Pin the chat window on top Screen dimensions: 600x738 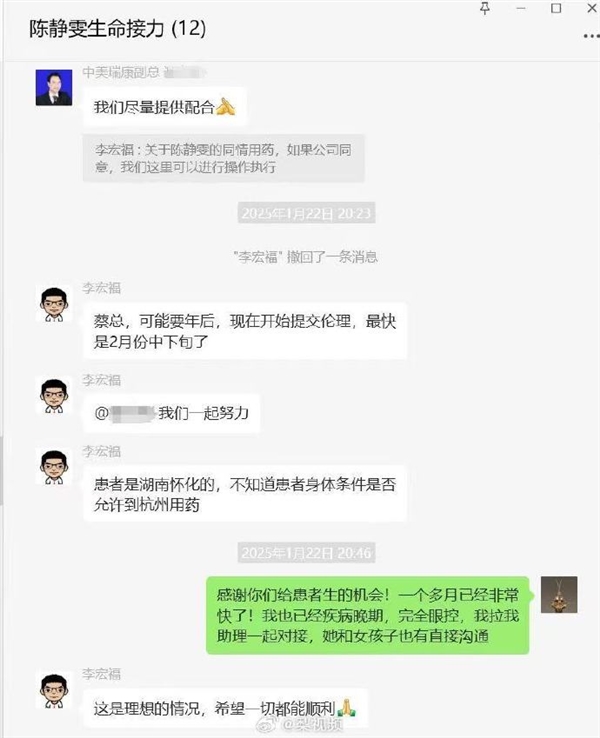487,8
